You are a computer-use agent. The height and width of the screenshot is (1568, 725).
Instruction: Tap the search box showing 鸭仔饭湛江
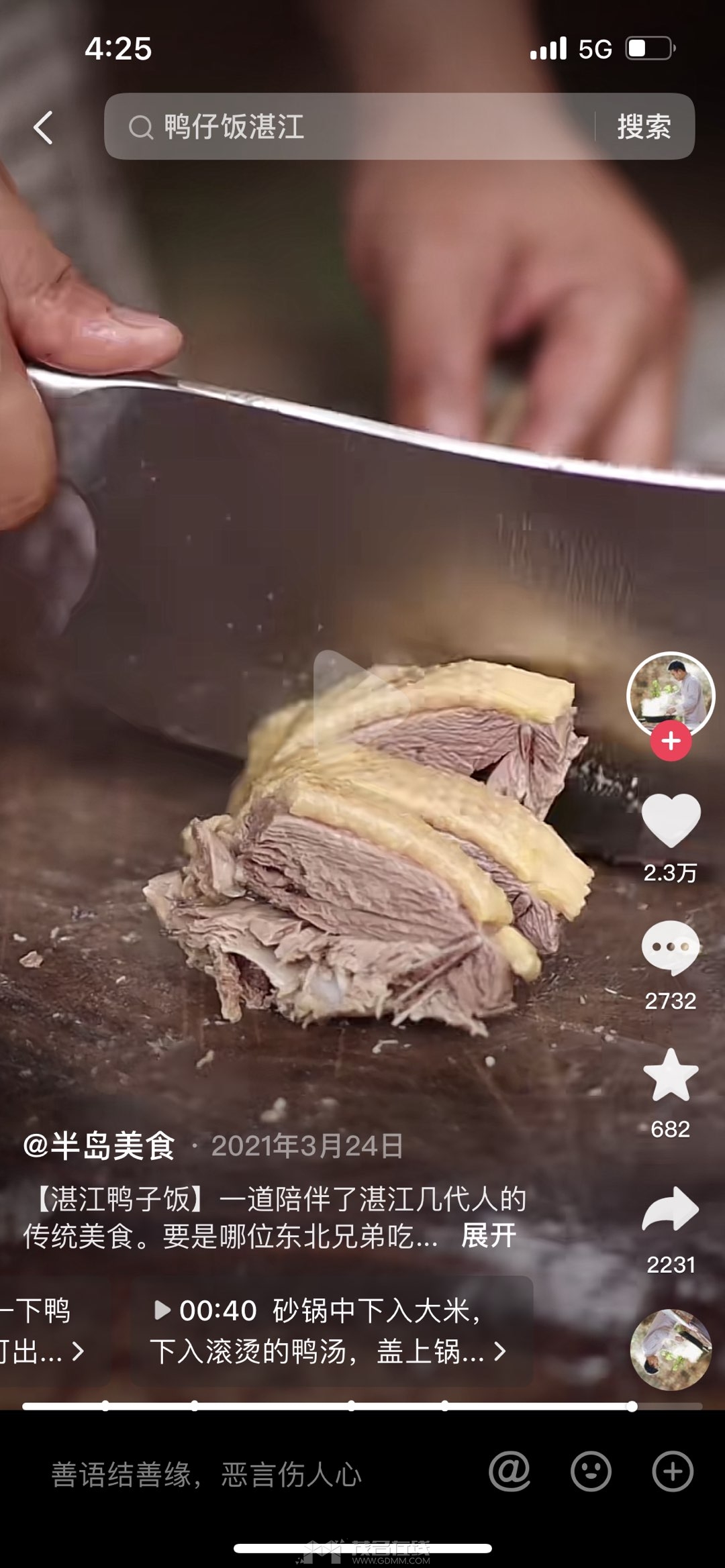pos(349,126)
